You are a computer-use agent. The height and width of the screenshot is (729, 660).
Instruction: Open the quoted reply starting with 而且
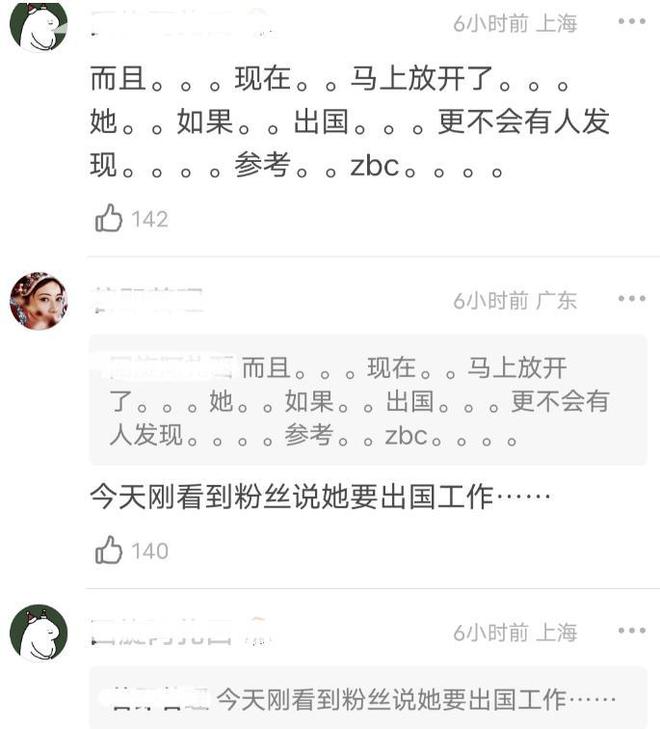point(368,401)
